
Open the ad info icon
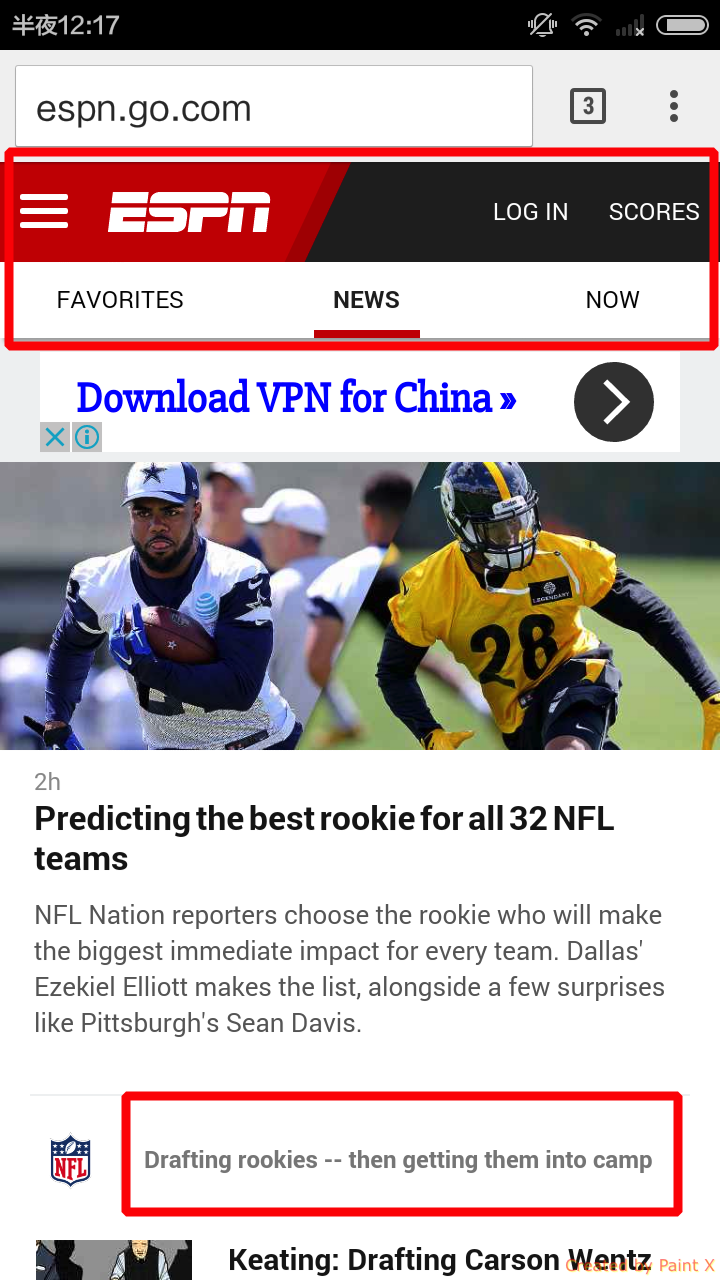(87, 437)
